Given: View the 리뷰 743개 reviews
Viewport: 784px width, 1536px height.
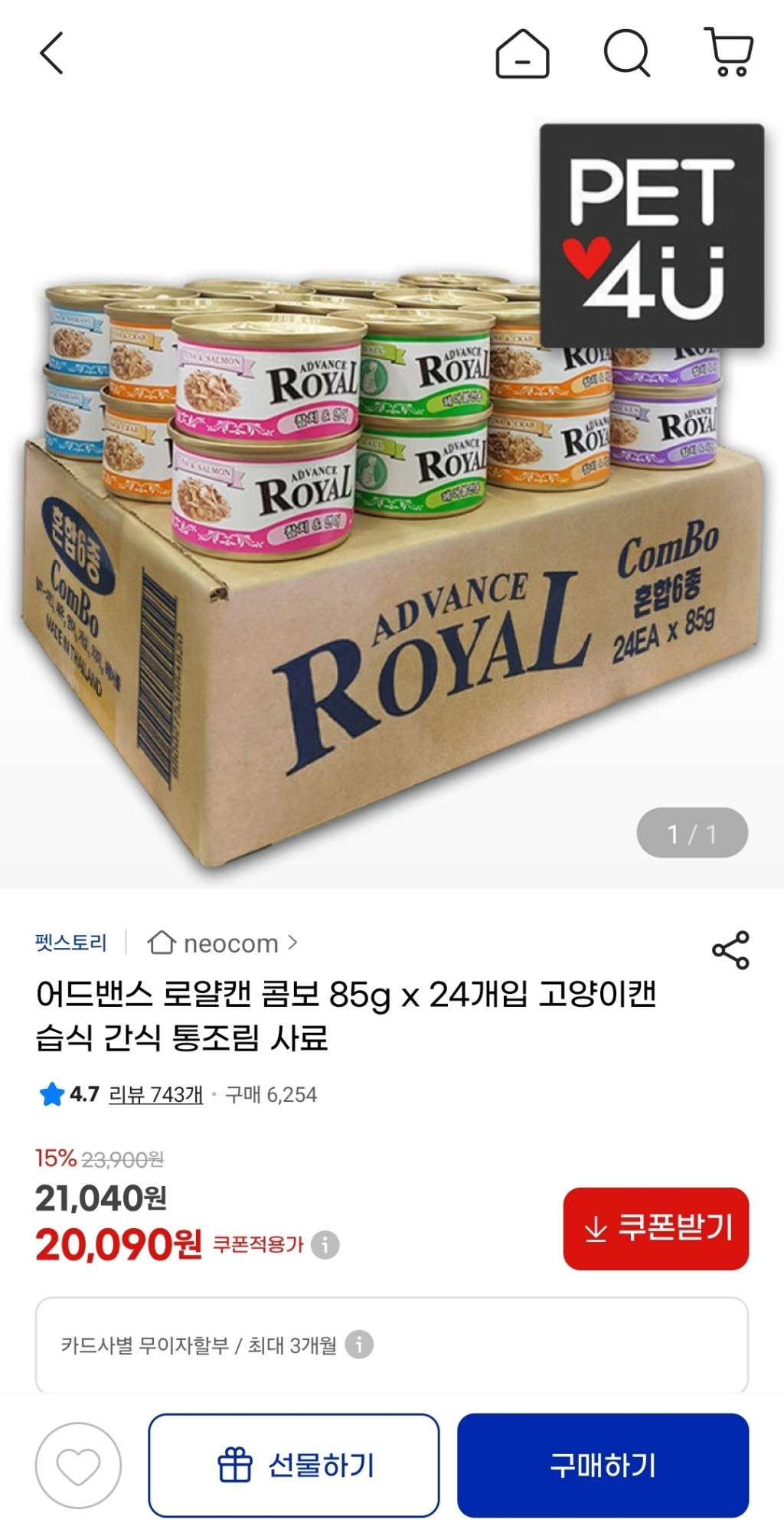Looking at the screenshot, I should (x=155, y=1094).
